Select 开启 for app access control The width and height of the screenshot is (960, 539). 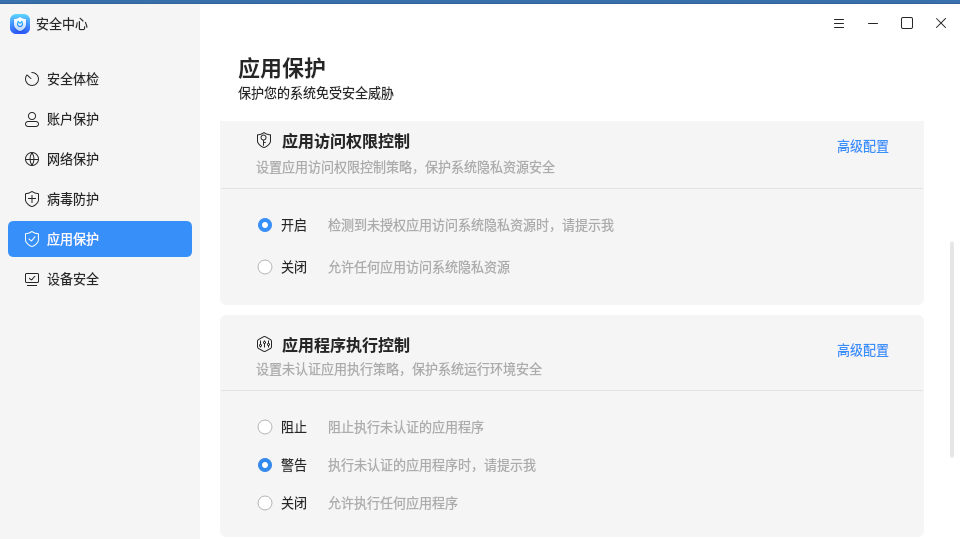pos(265,225)
